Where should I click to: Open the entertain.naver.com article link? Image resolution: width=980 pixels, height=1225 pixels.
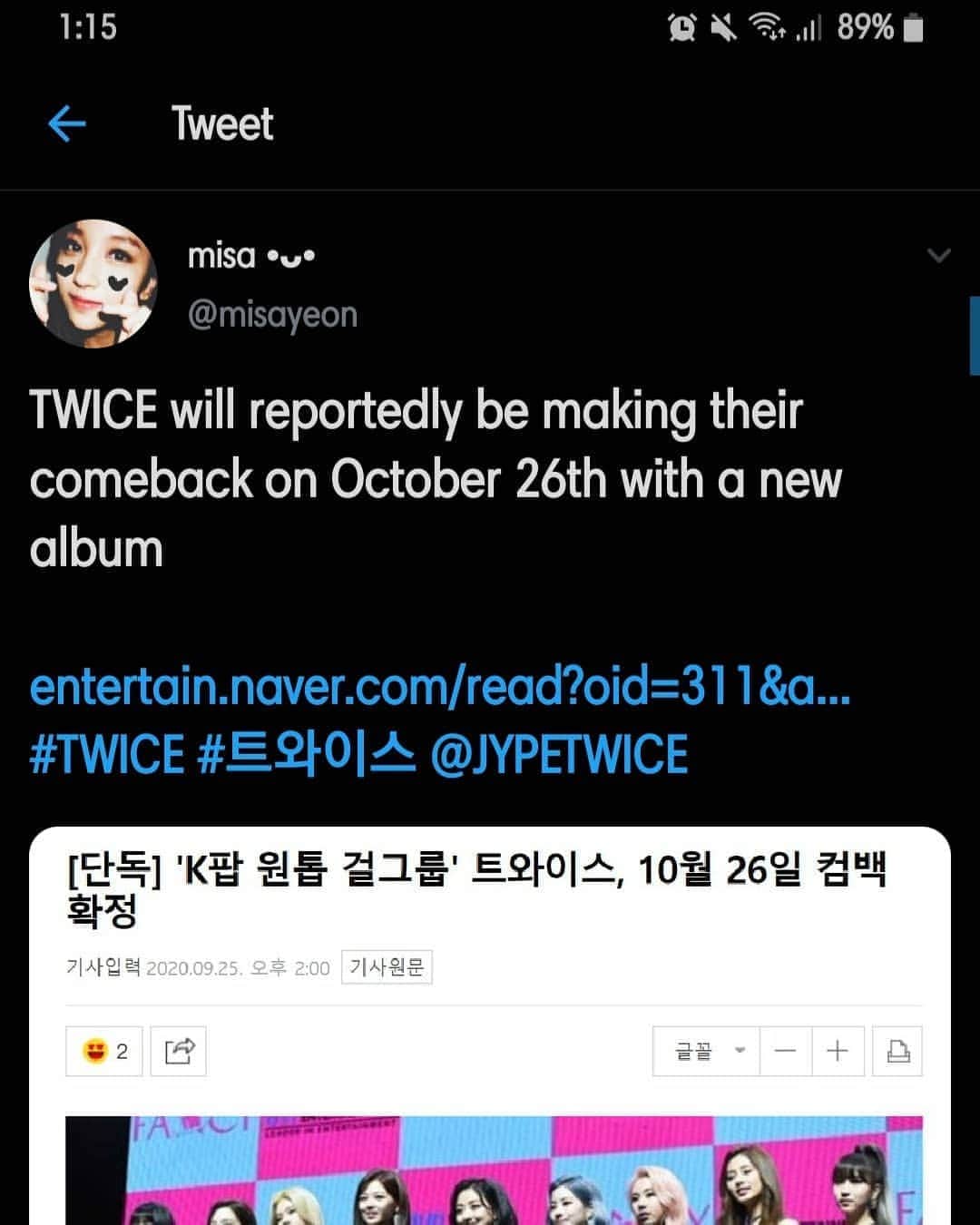pos(439,687)
